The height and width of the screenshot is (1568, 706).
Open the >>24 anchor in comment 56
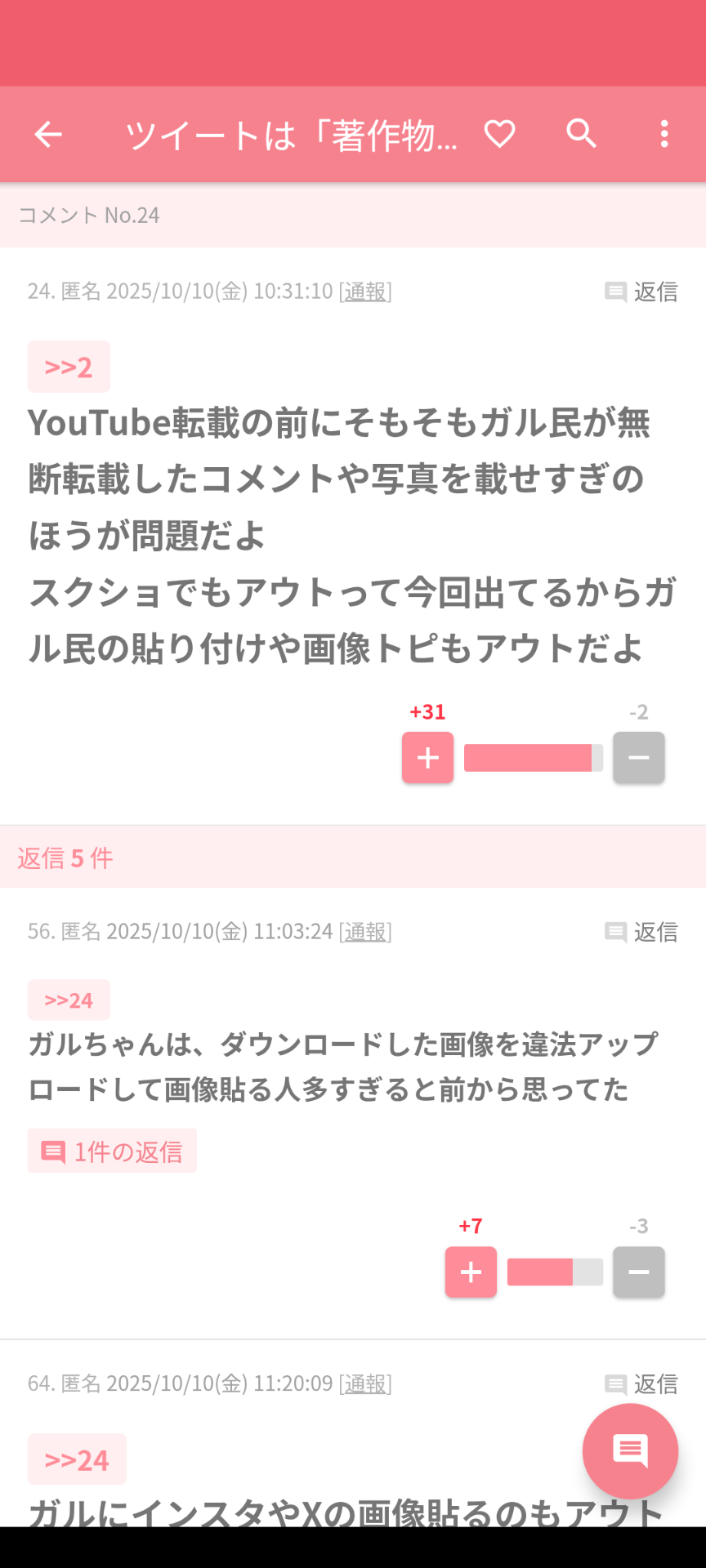tap(69, 1000)
